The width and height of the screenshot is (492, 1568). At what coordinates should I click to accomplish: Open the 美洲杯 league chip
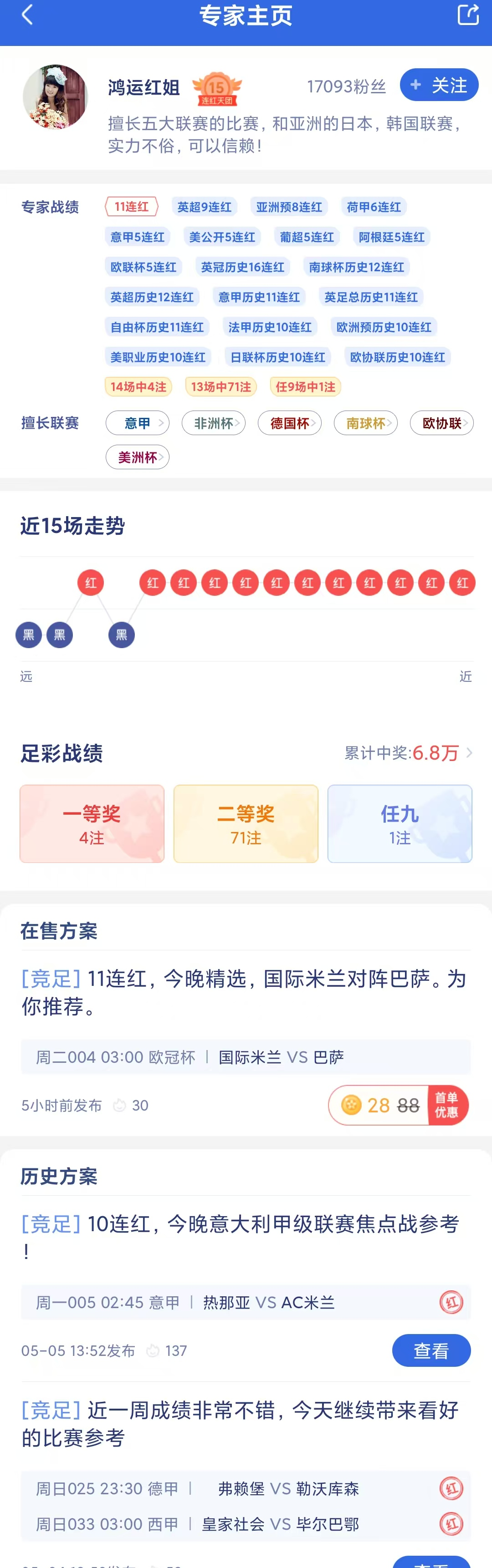click(138, 457)
